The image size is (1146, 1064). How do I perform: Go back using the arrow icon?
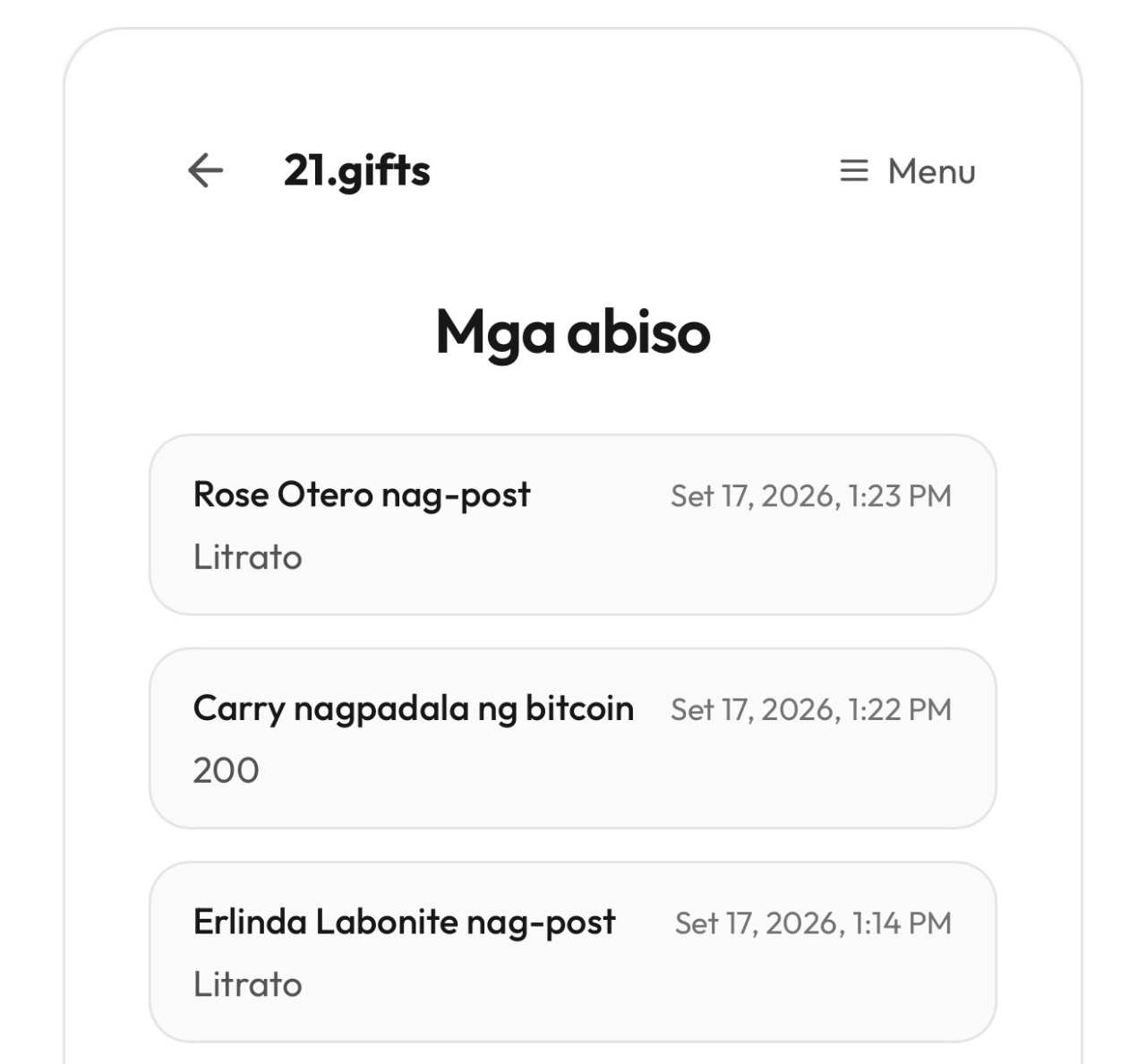pyautogui.click(x=205, y=170)
